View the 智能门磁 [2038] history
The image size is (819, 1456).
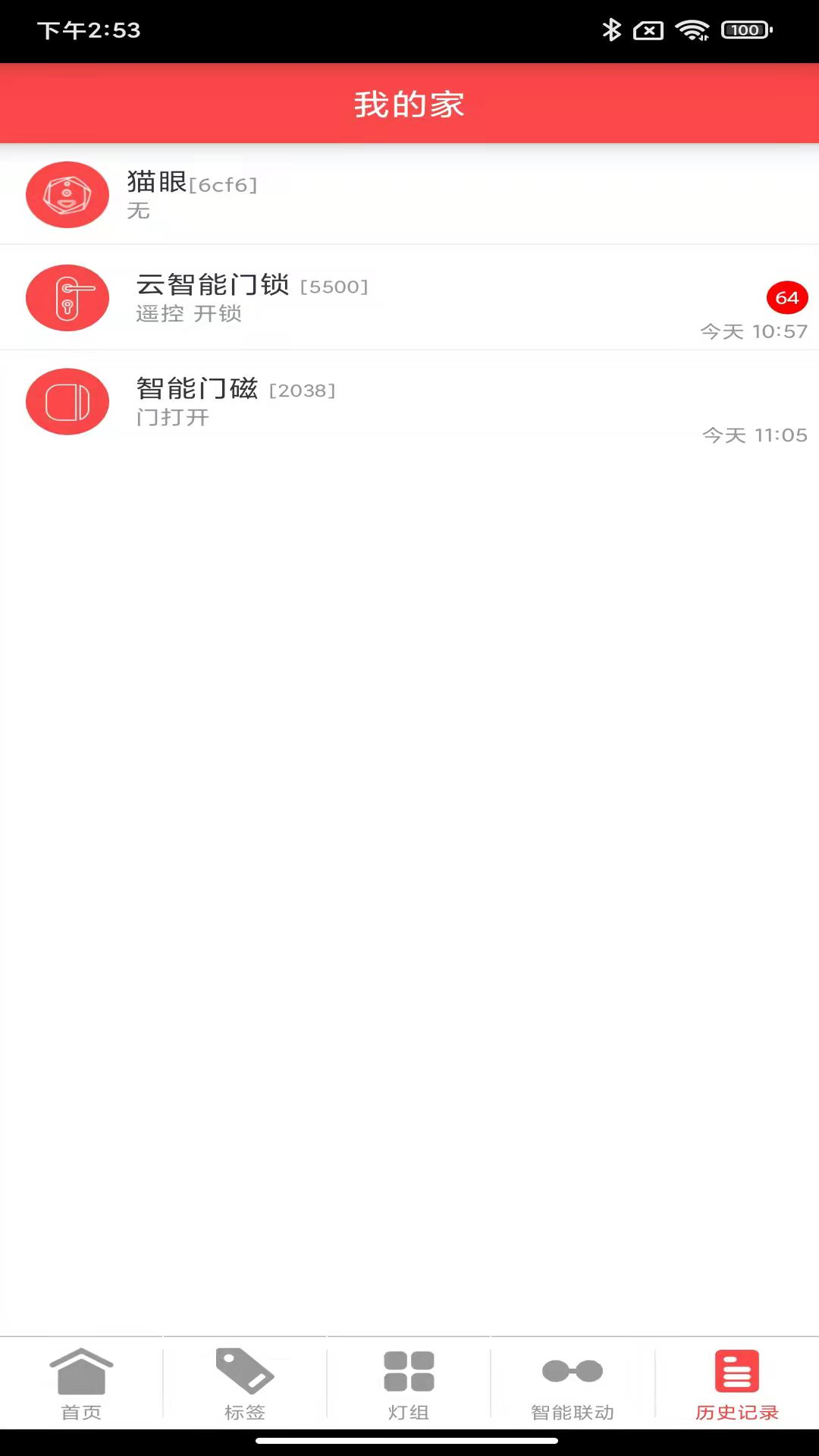pyautogui.click(x=409, y=402)
